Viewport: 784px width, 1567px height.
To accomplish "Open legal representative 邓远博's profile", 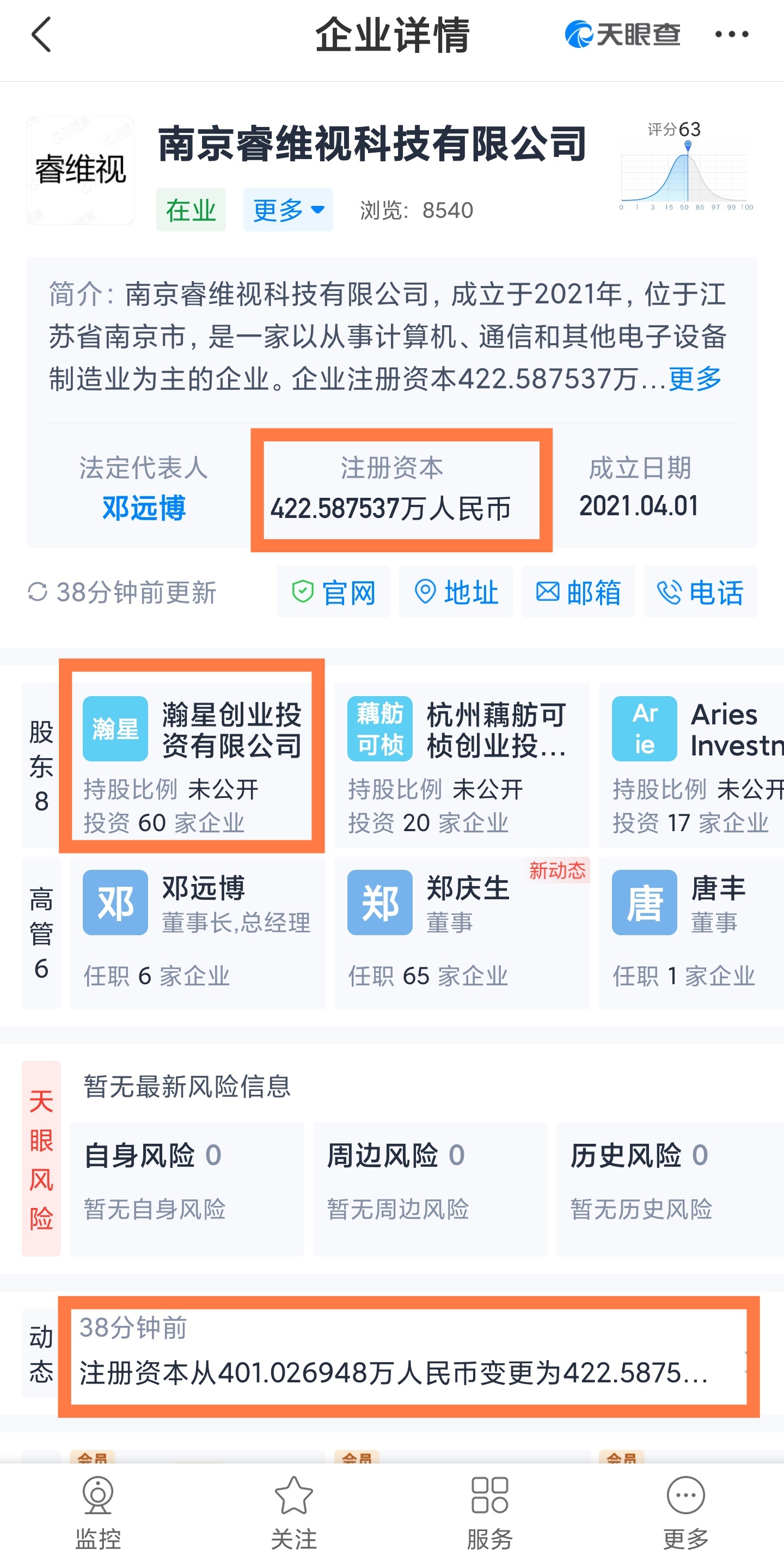I will point(144,507).
